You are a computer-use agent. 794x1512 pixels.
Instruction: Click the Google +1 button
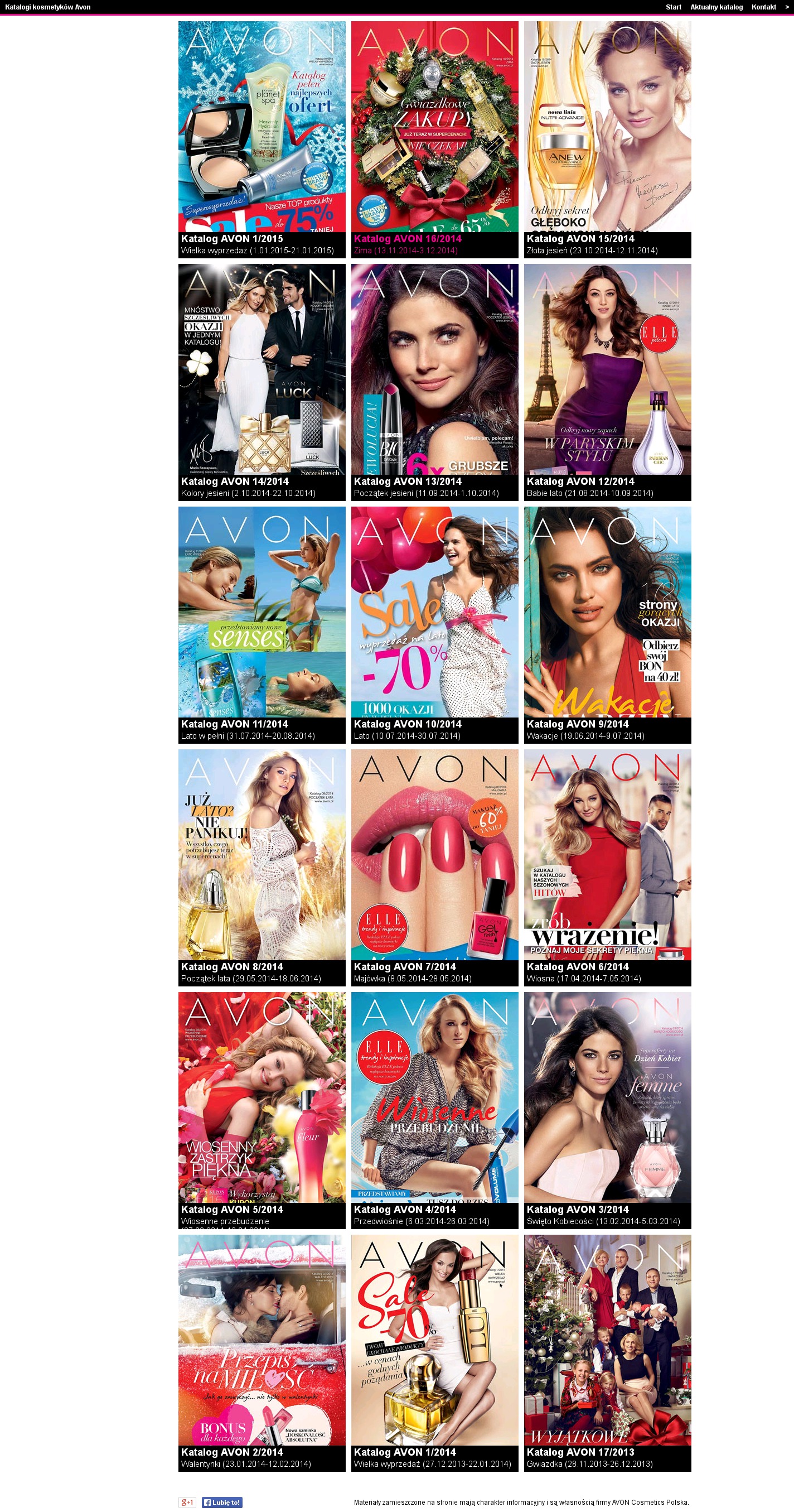(187, 1502)
